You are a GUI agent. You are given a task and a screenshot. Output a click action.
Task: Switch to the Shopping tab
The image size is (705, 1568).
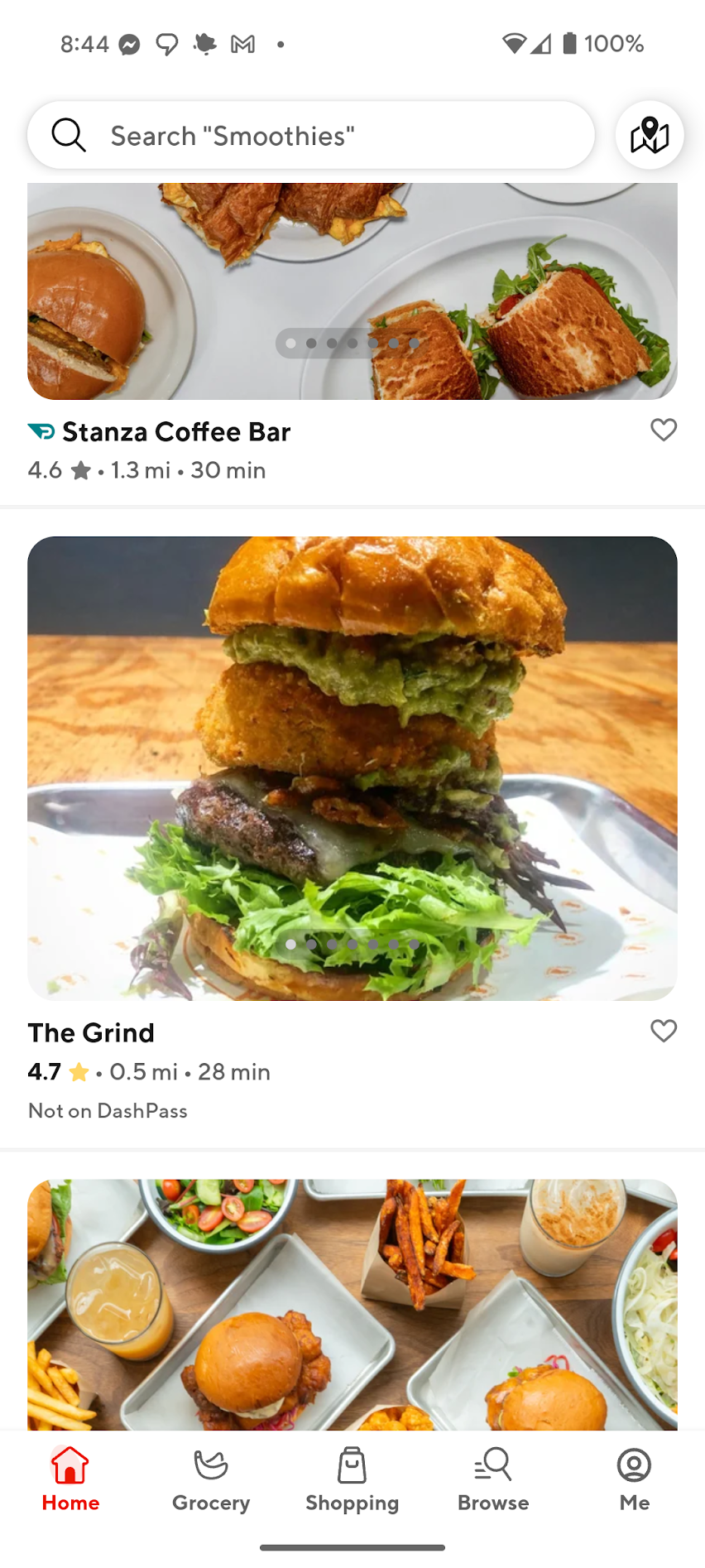352,1479
